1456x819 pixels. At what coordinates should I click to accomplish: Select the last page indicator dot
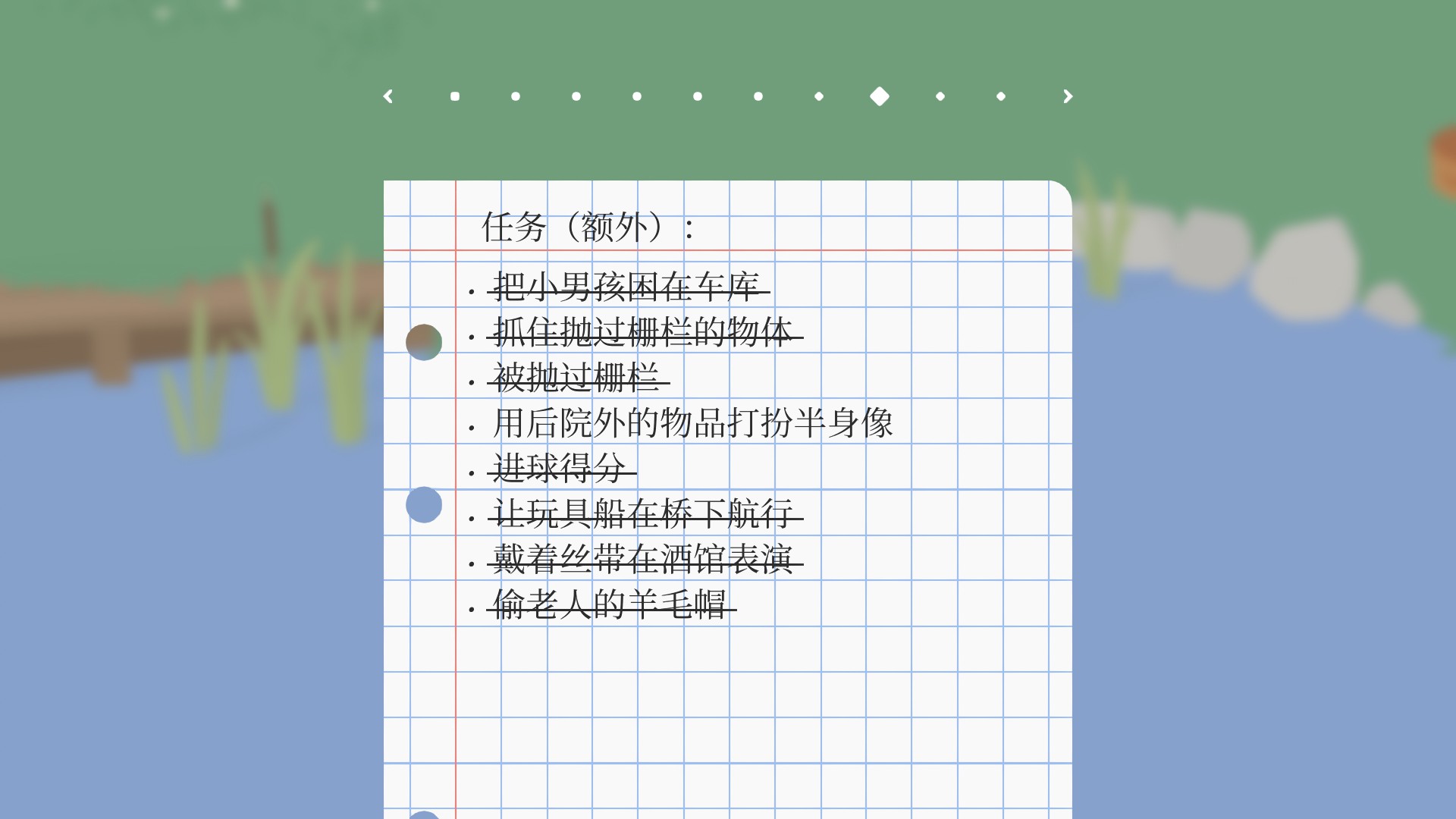[1001, 96]
